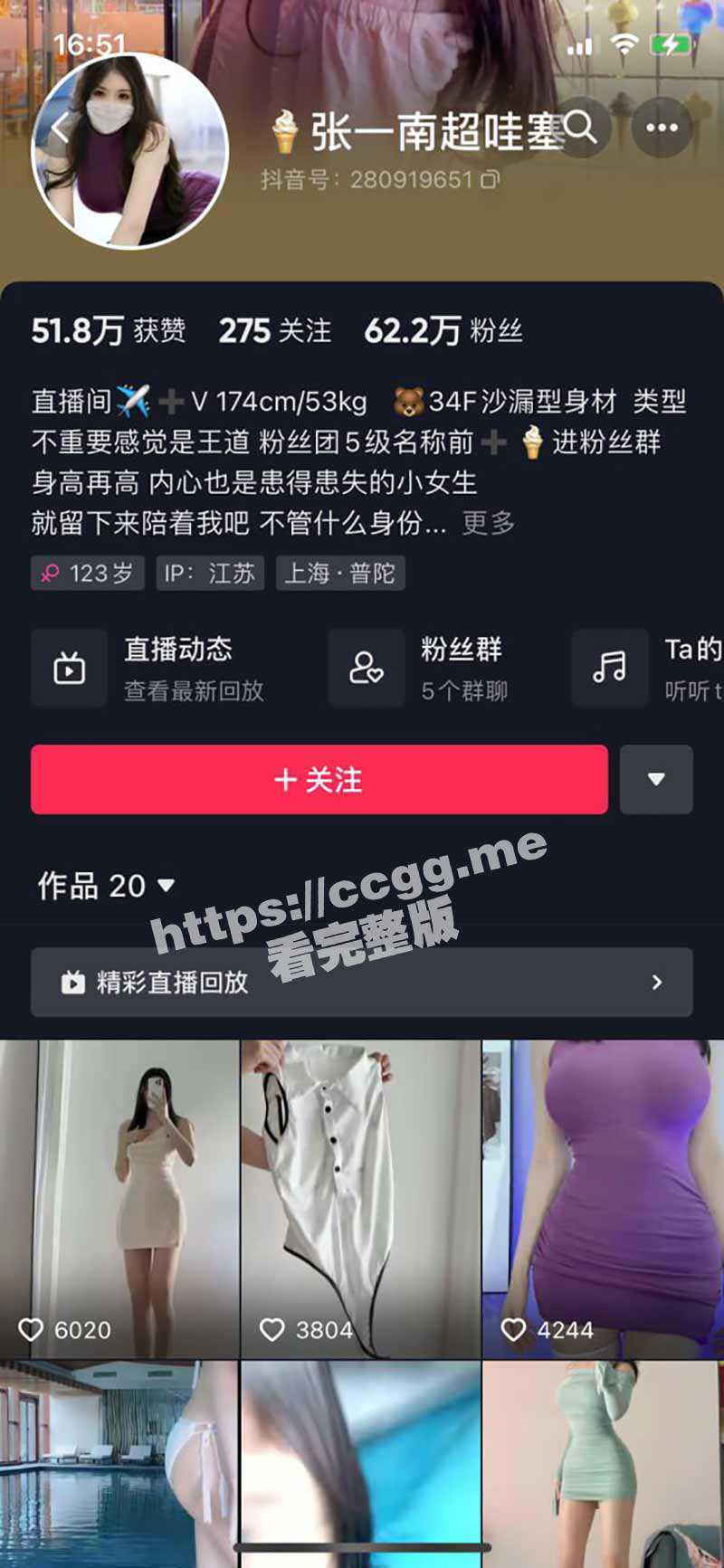Go back using the top-left arrow

point(60,128)
